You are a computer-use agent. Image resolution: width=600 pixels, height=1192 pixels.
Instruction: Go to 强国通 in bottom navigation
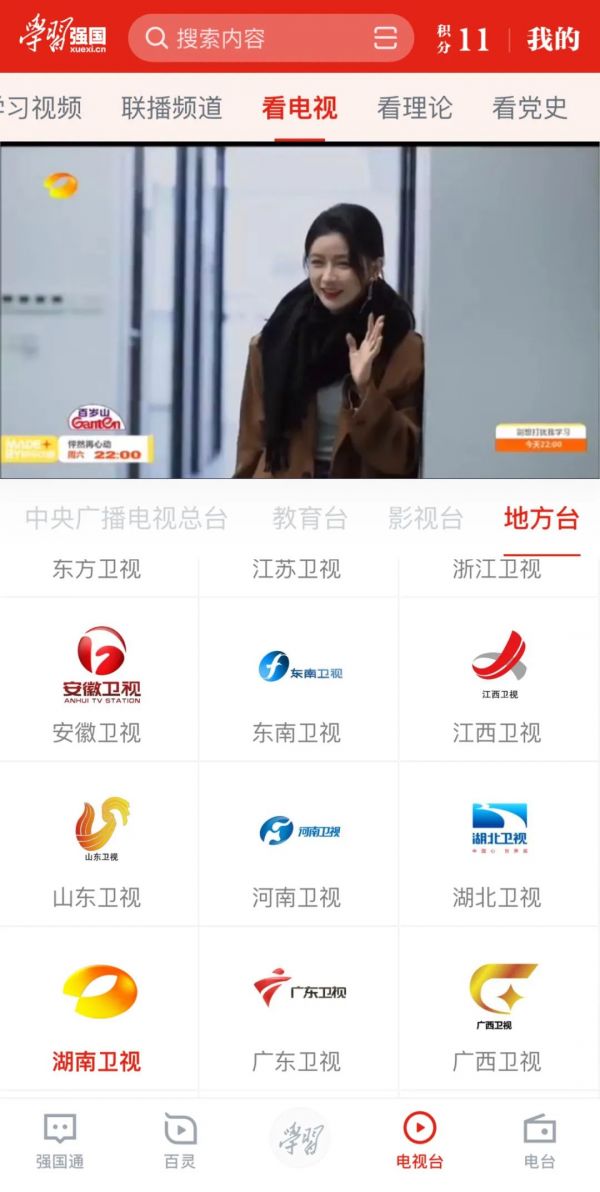60,1142
